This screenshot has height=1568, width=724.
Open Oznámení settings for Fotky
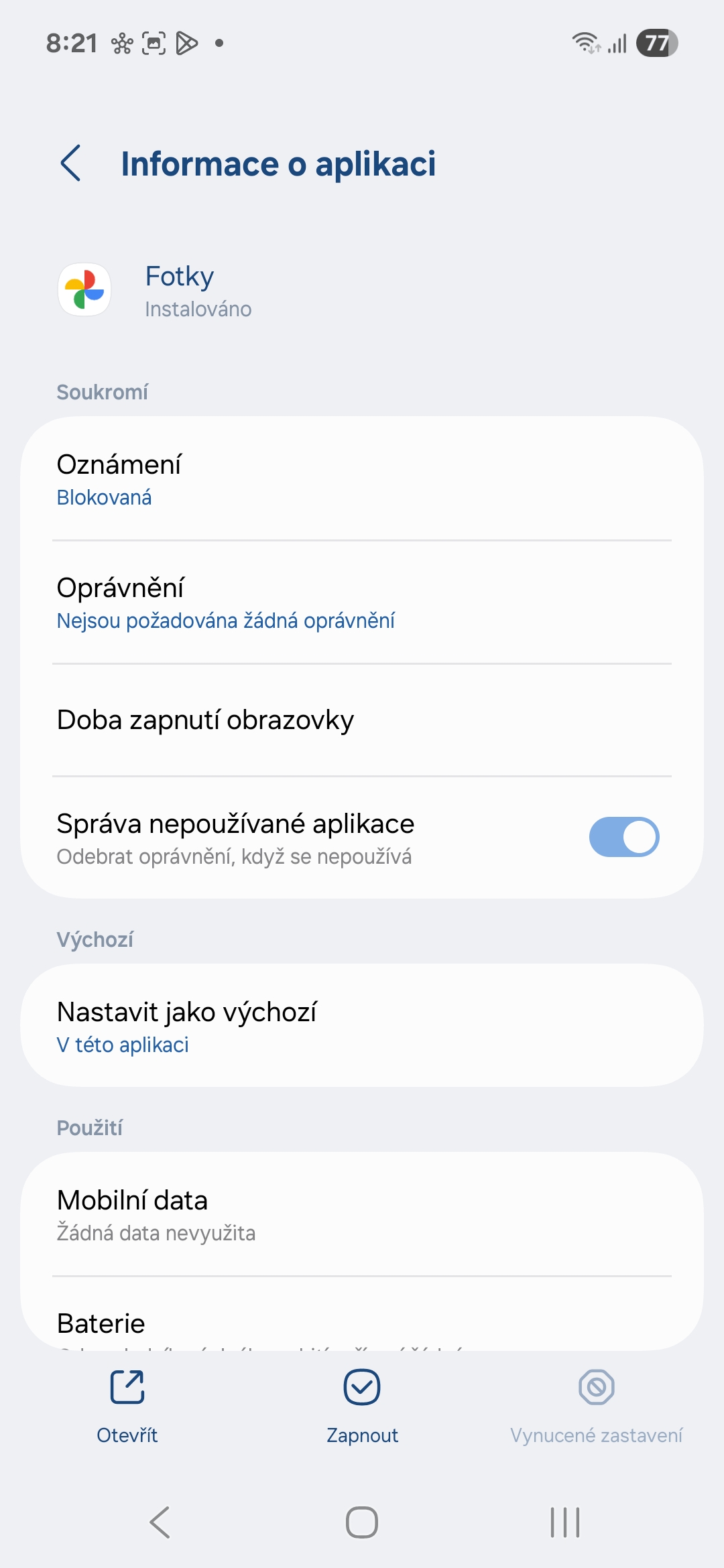click(x=362, y=479)
